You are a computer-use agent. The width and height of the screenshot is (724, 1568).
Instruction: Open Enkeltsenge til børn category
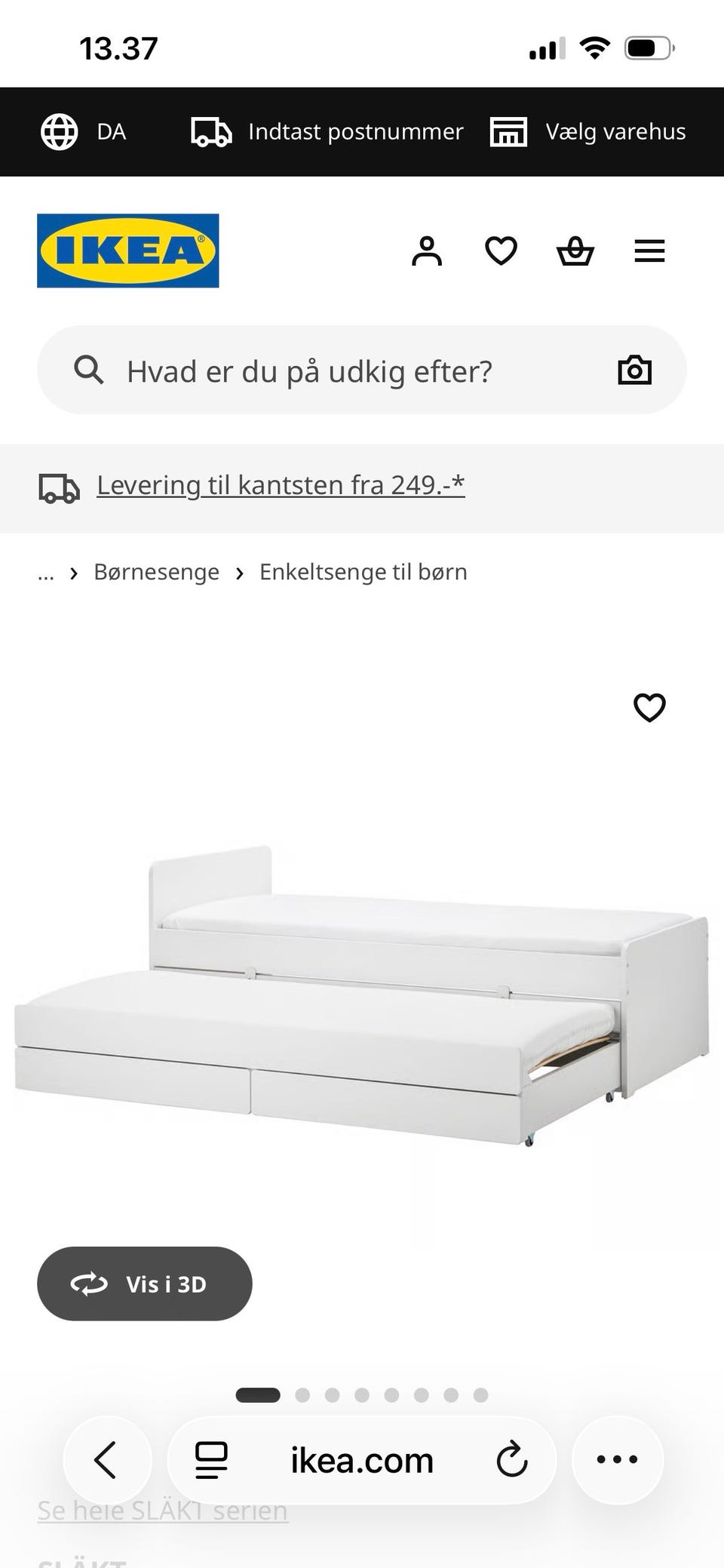(363, 572)
